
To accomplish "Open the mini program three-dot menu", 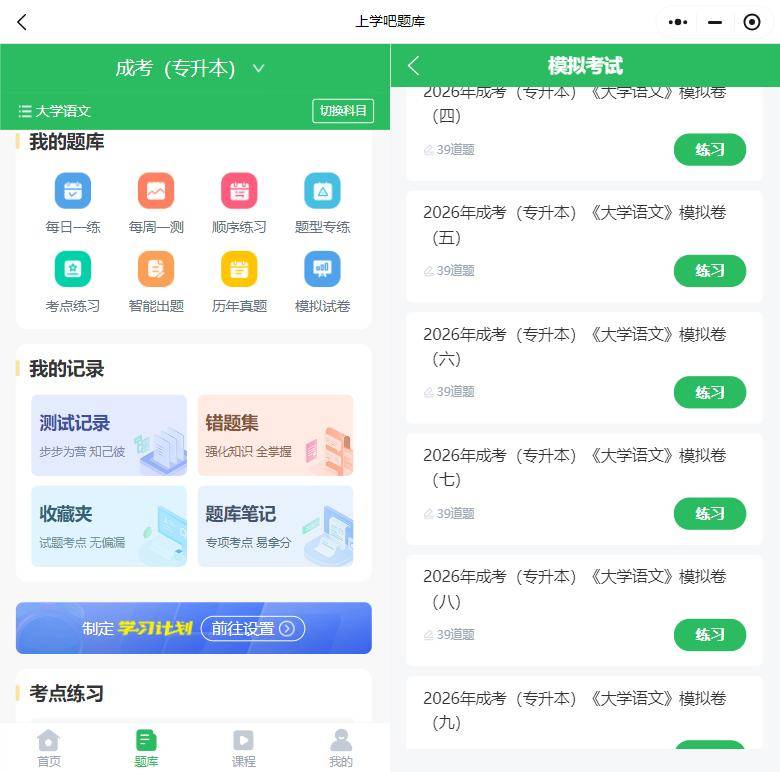I will (x=678, y=22).
